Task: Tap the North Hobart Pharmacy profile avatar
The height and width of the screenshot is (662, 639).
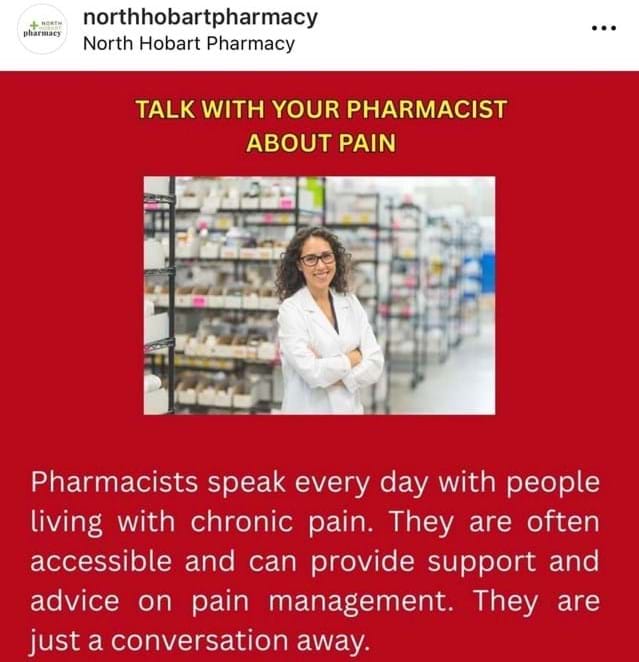Action: (x=41, y=30)
